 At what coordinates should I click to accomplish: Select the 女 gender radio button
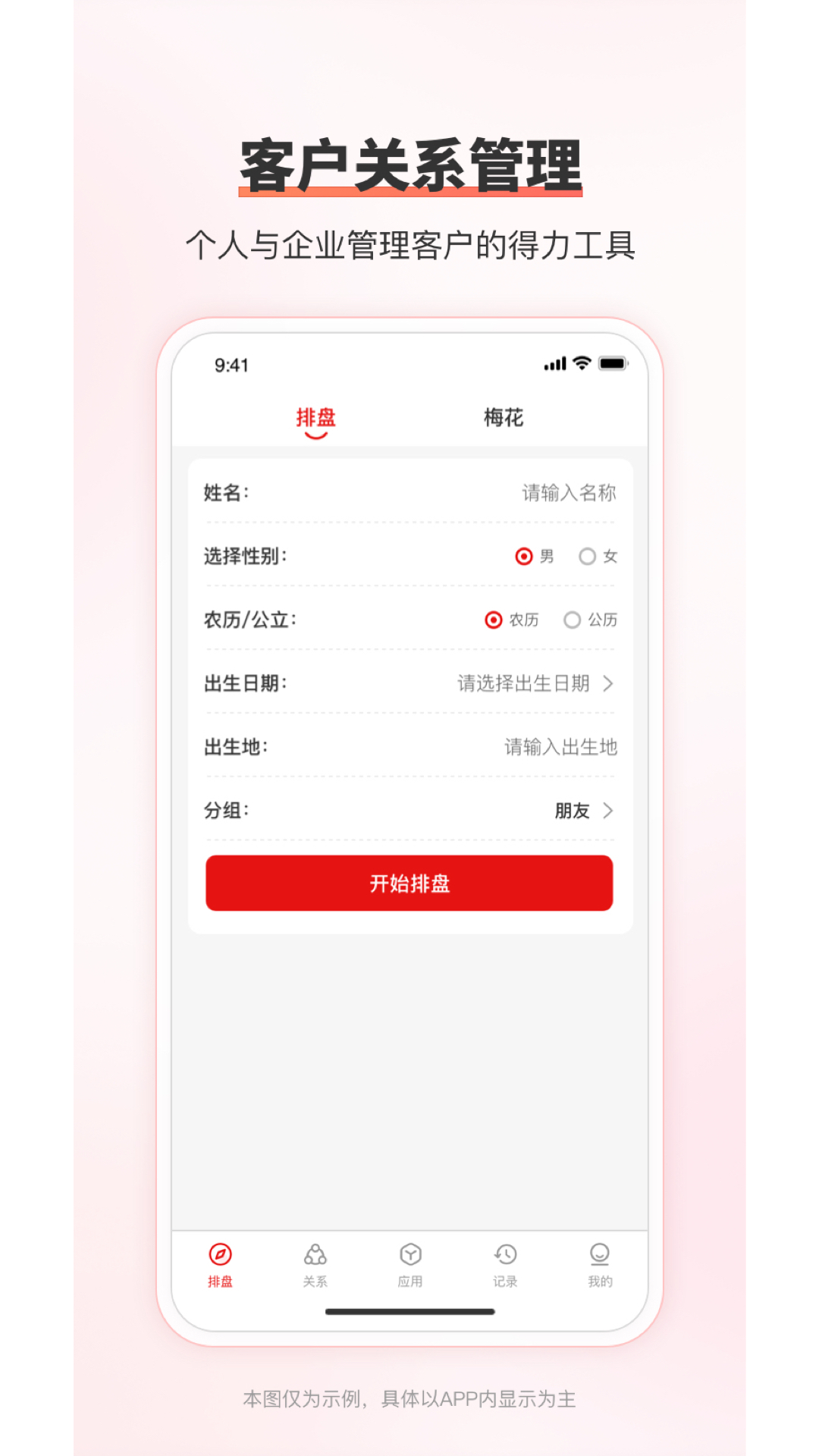[587, 557]
